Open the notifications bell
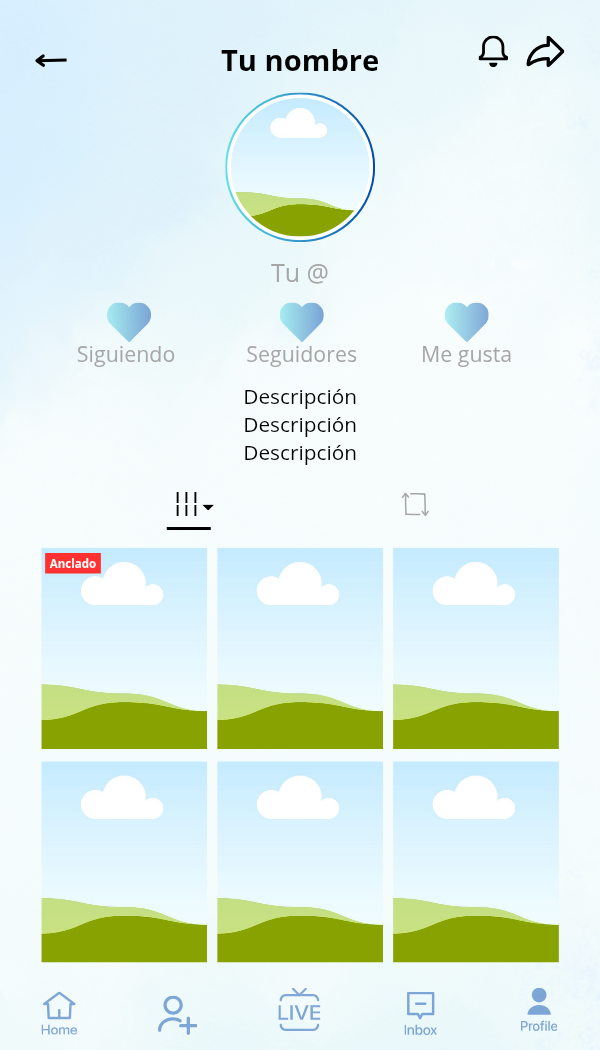 pos(493,51)
